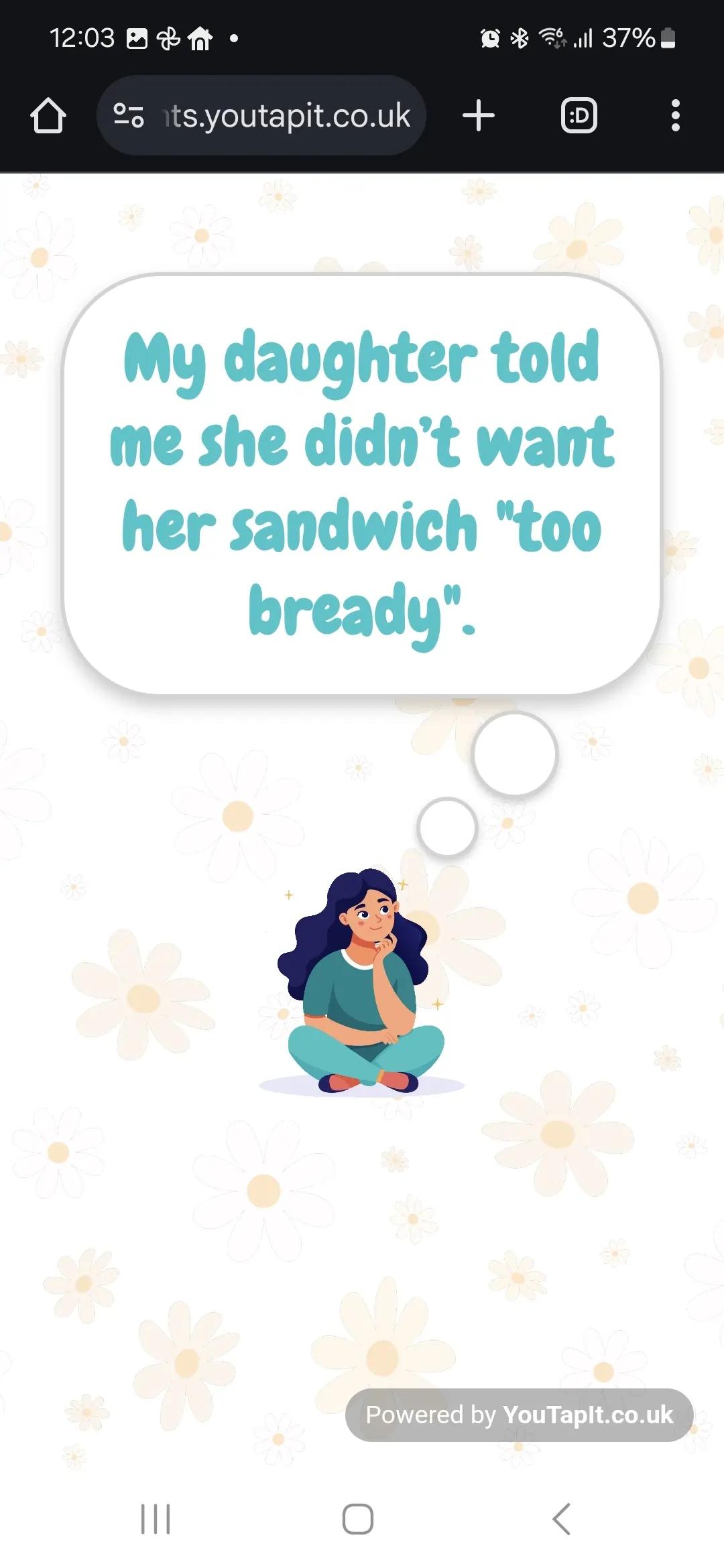Viewport: 724px width, 1568px height.
Task: Open the Chrome three-dot overflow menu
Action: tap(676, 115)
